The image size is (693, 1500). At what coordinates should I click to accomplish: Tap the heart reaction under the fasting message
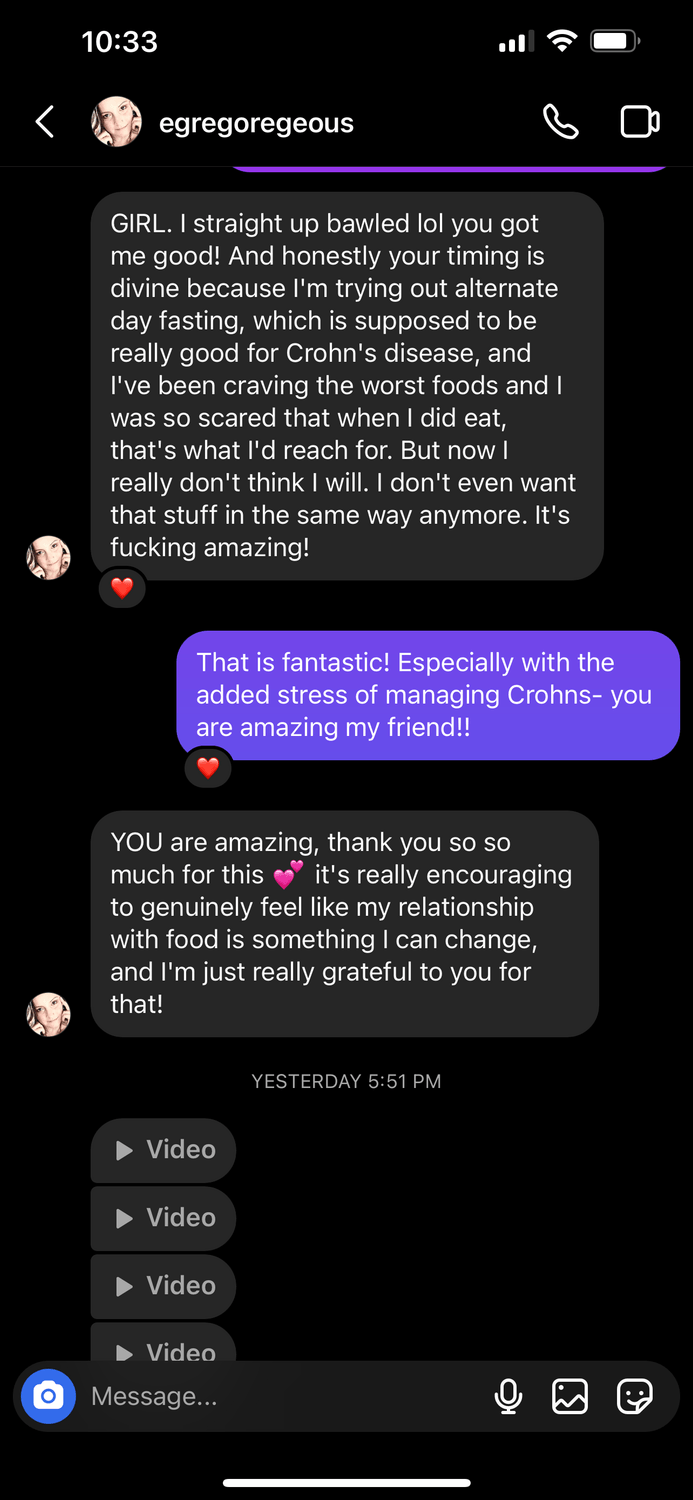(x=122, y=588)
